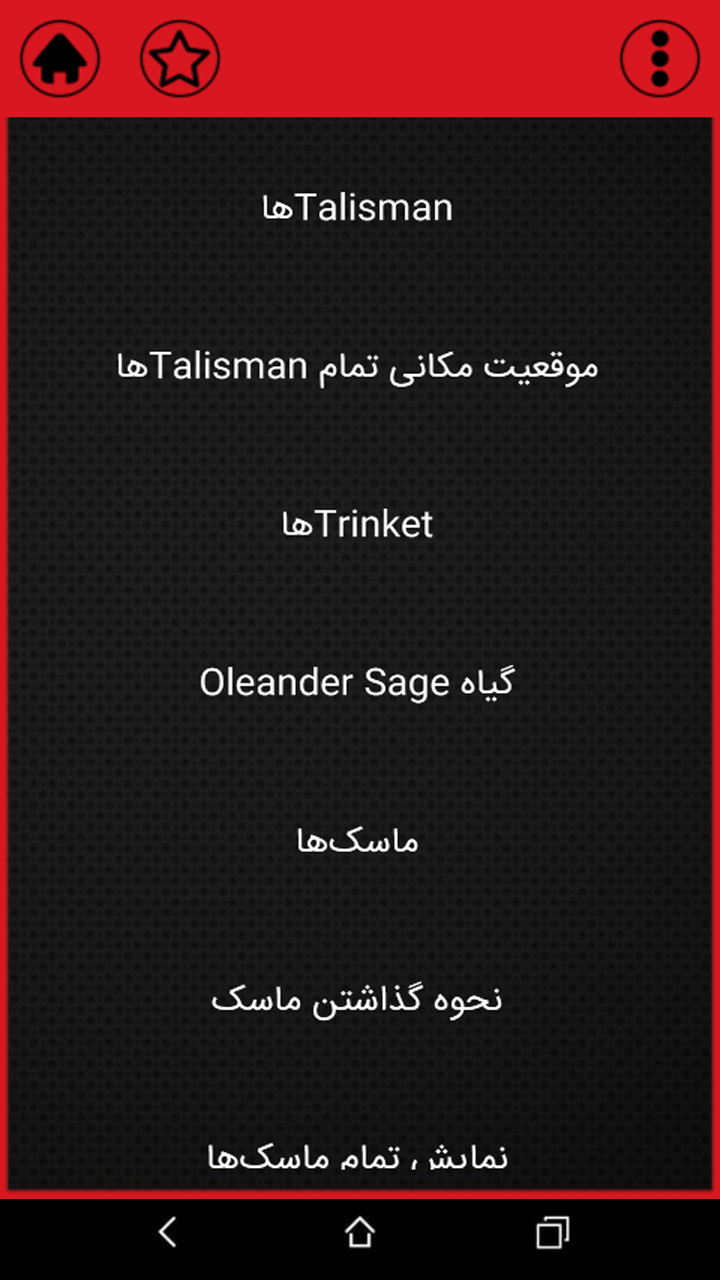Open the favorites star icon
The width and height of the screenshot is (720, 1280).
(x=180, y=59)
